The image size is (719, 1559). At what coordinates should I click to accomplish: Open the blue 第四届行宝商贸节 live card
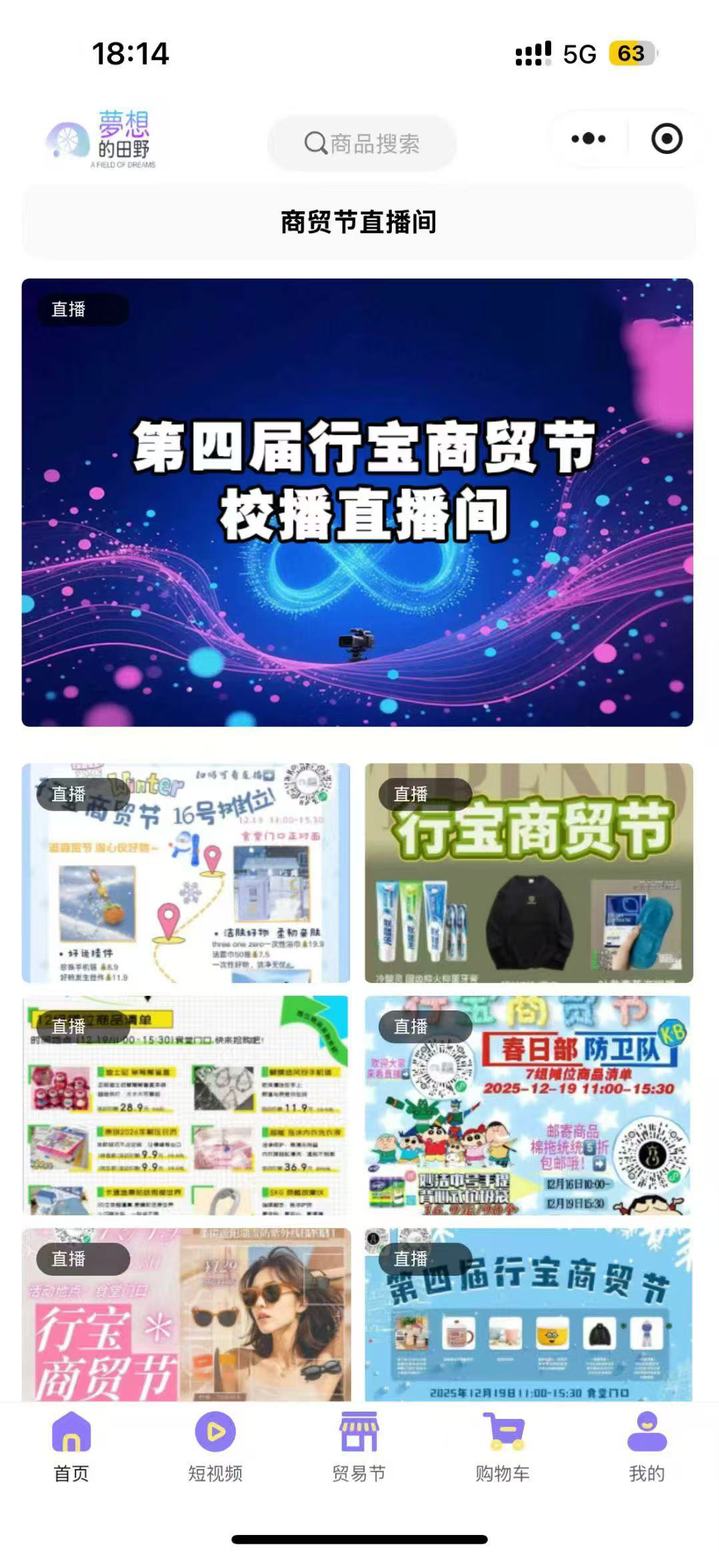coord(528,1315)
